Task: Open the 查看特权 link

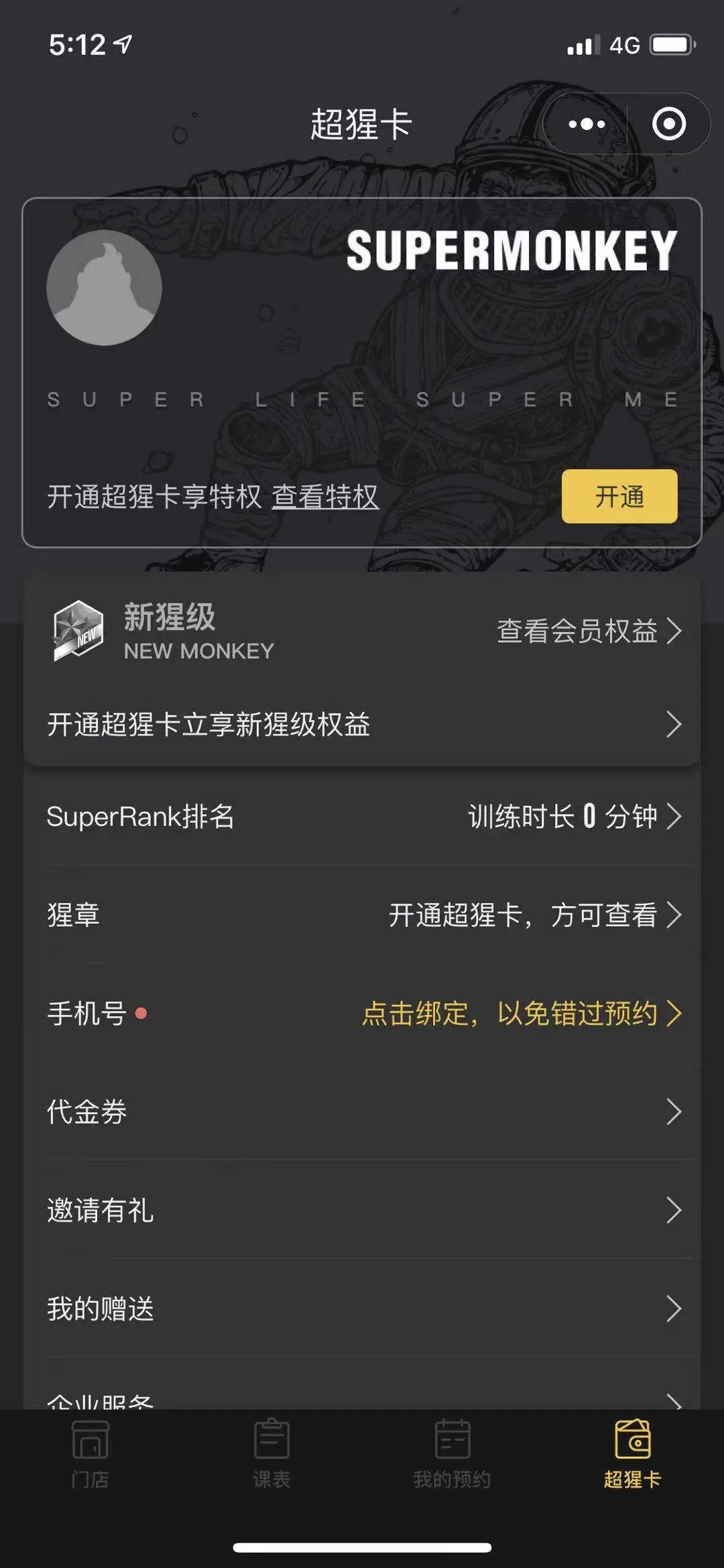Action: 325,497
